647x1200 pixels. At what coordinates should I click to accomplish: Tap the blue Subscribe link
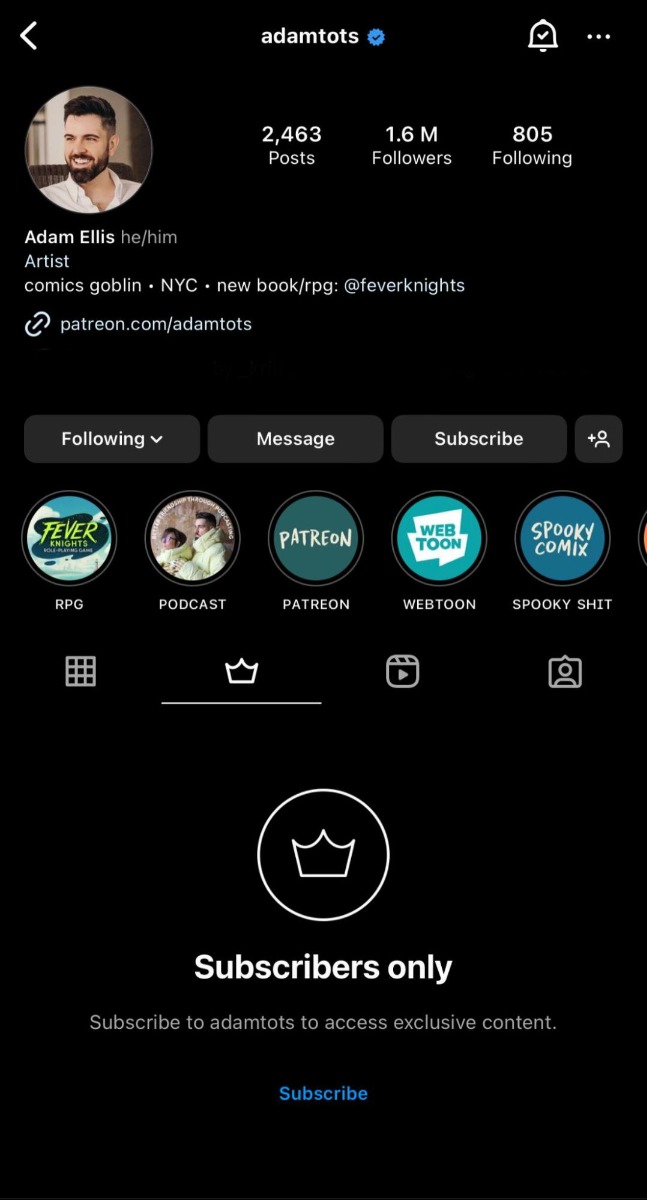(x=323, y=1093)
